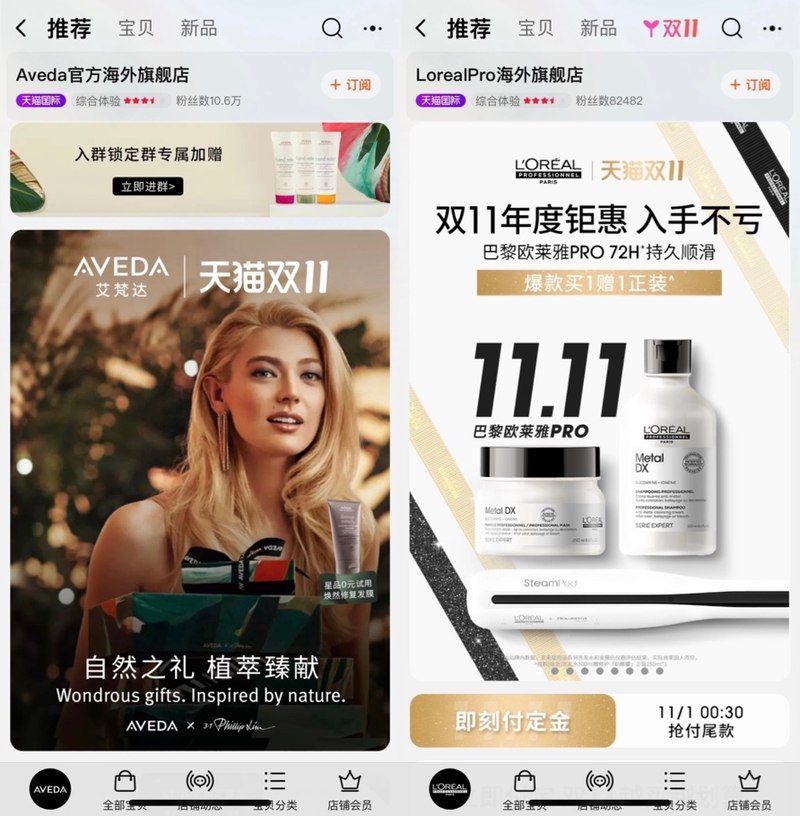800x816 pixels.
Task: Open 宝贝分类 in the LorealPro store
Action: (x=674, y=789)
